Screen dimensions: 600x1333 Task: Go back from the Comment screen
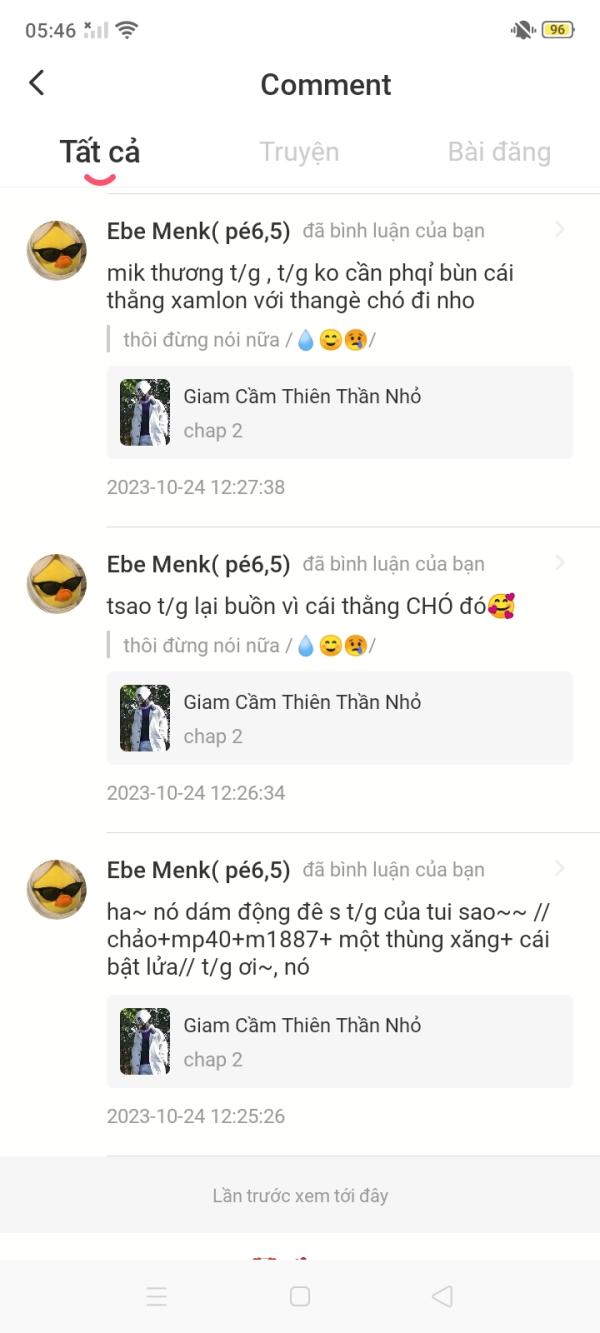pyautogui.click(x=37, y=83)
